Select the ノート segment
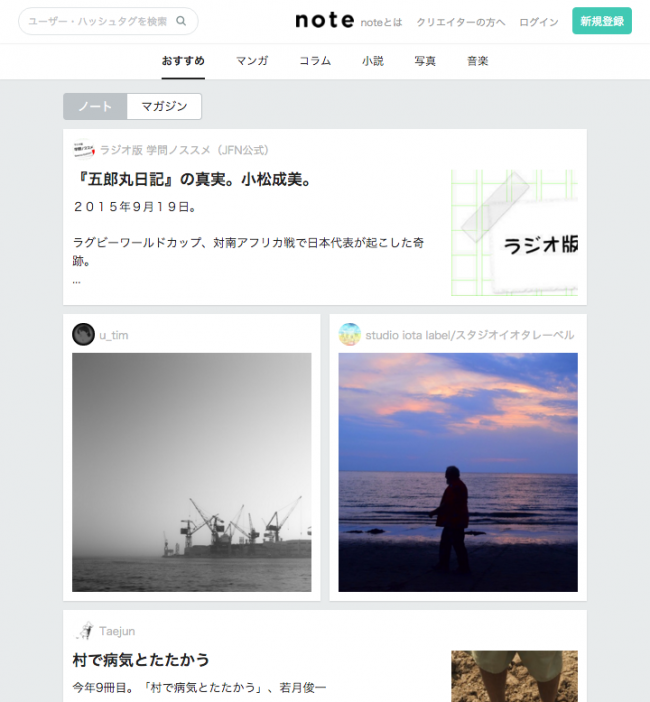This screenshot has width=650, height=702. pos(95,107)
